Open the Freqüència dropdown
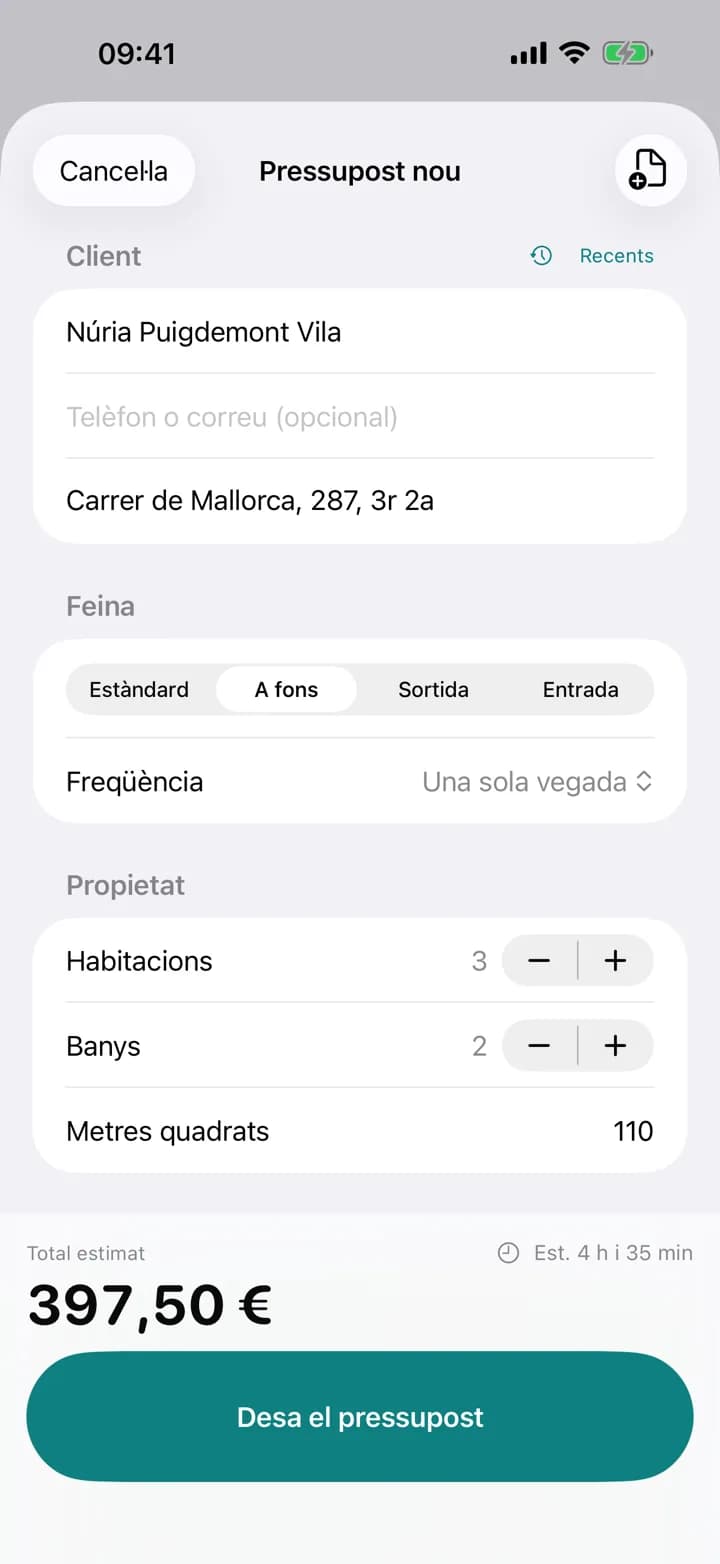The width and height of the screenshot is (720, 1564). pyautogui.click(x=538, y=782)
